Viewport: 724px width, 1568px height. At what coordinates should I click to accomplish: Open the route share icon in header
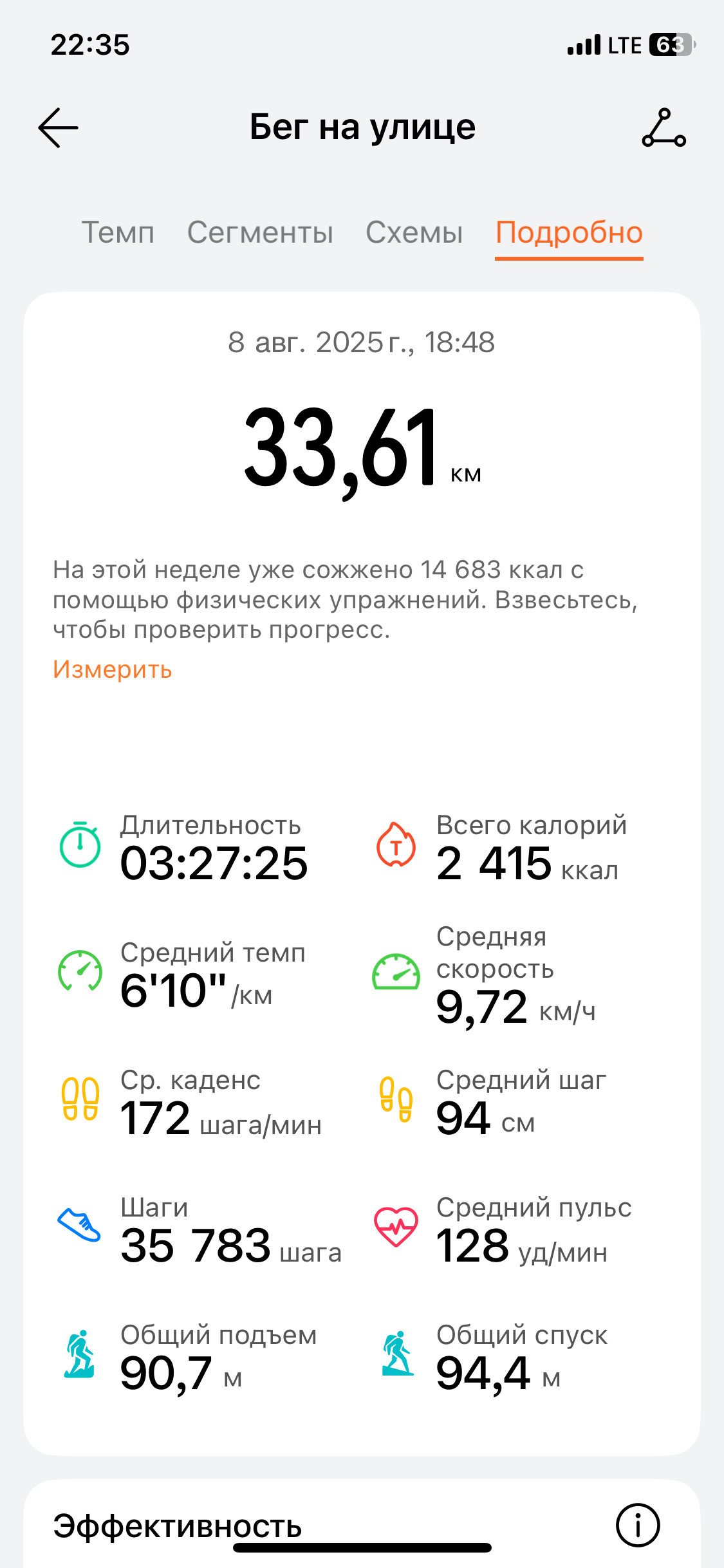point(664,127)
